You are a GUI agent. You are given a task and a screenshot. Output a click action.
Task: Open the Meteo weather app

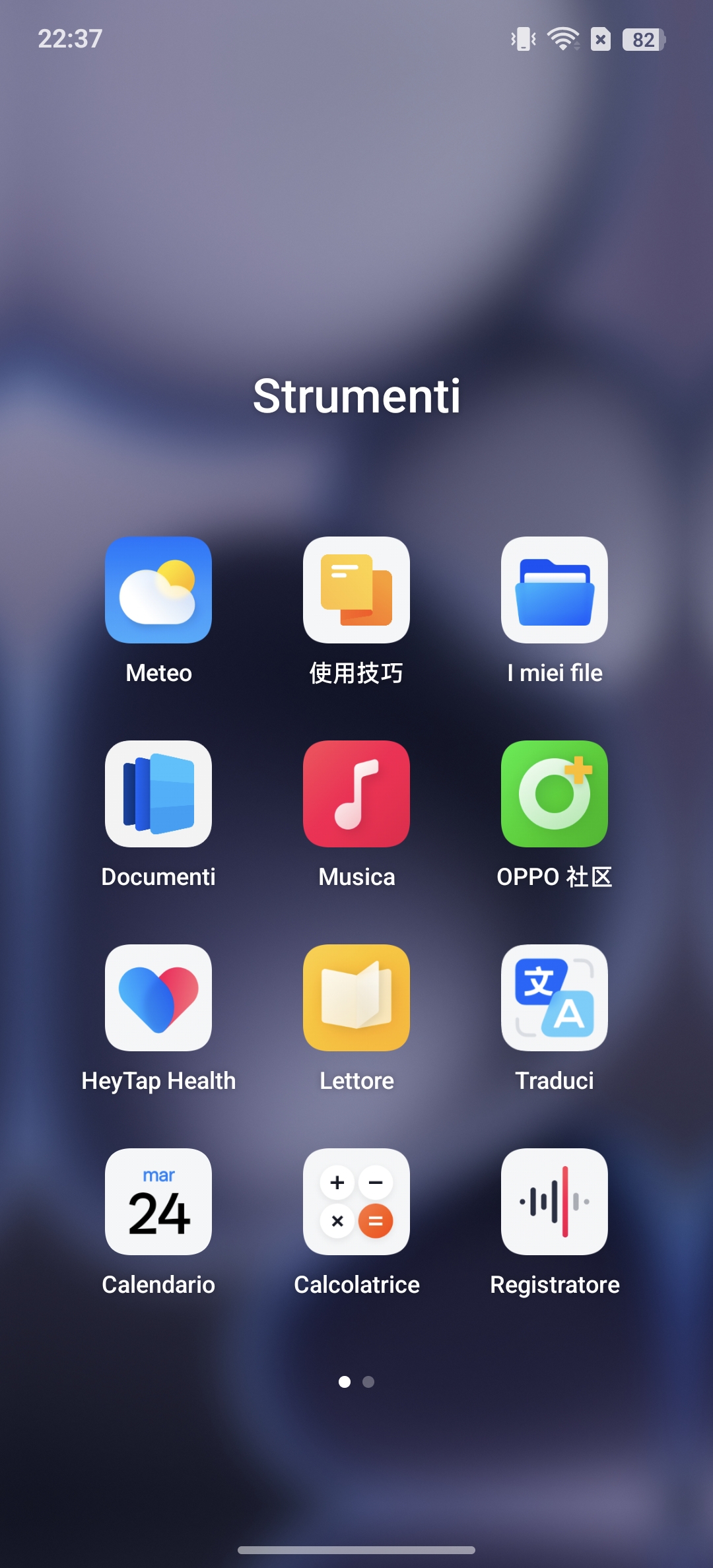pos(158,590)
